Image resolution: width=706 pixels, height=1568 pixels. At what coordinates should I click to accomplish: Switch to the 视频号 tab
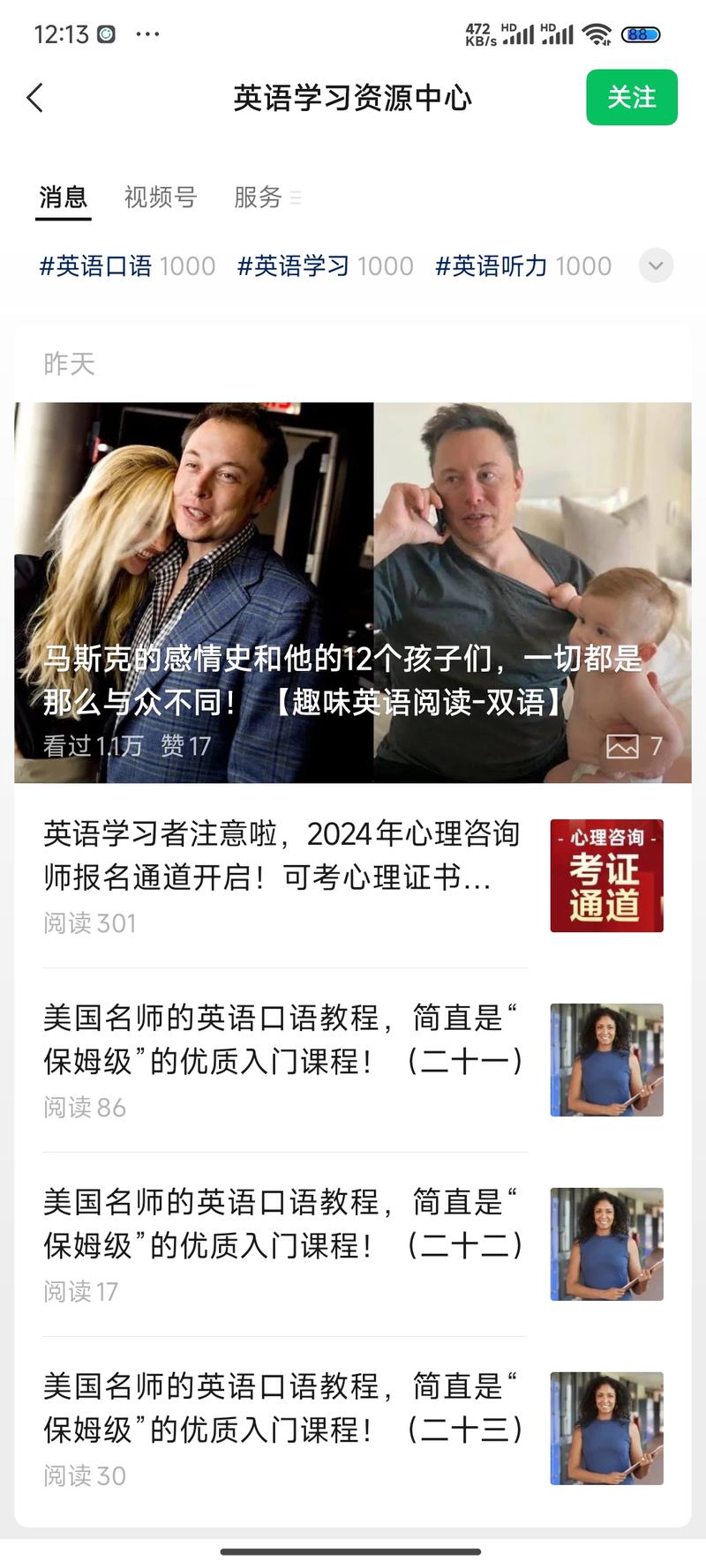click(160, 197)
